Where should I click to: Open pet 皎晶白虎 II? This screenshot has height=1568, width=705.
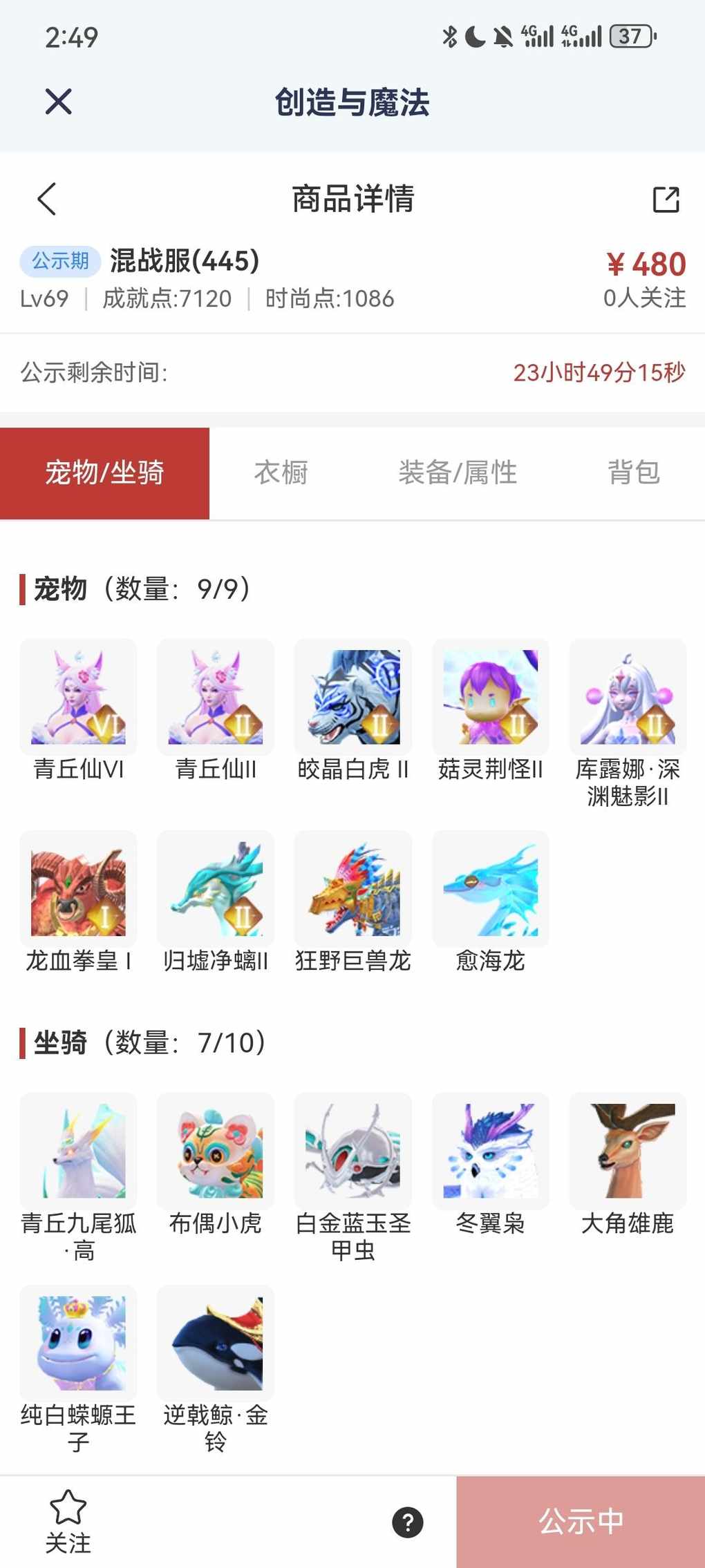(x=352, y=697)
